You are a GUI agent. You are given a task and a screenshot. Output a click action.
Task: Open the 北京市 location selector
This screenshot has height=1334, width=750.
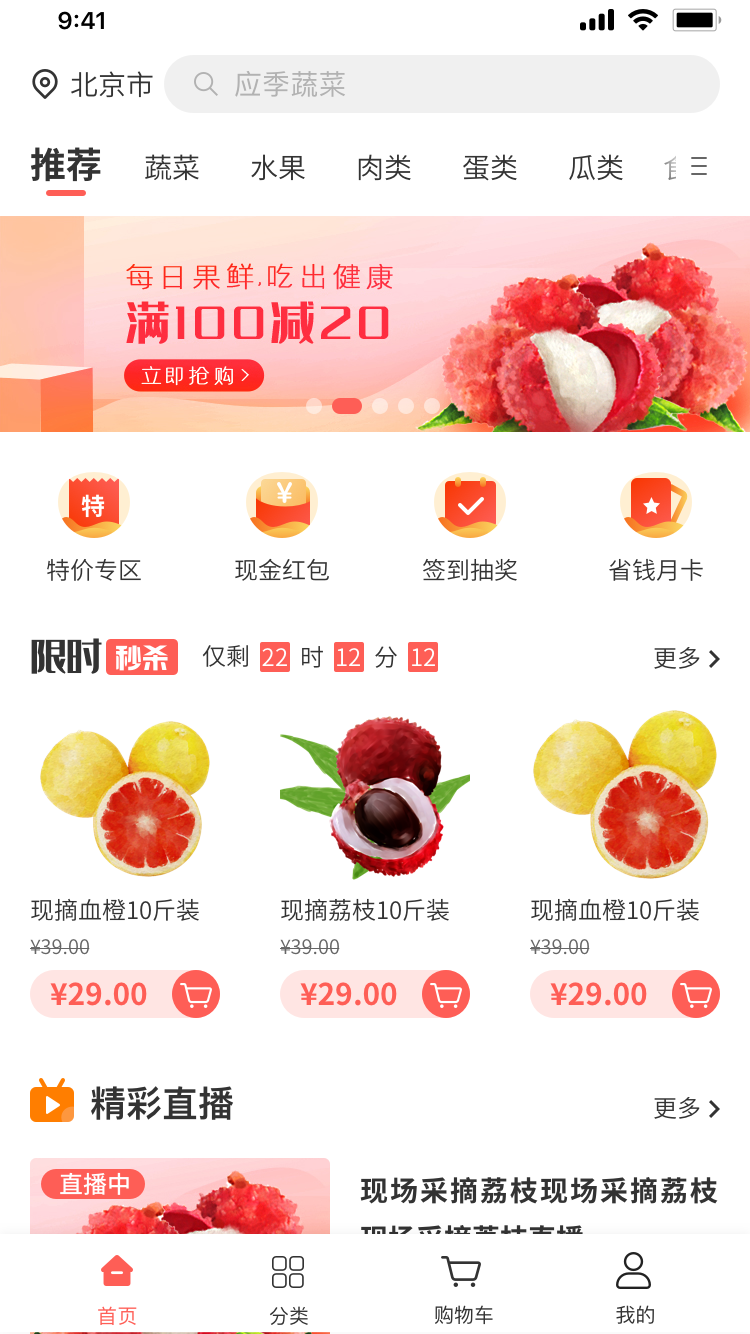click(x=92, y=84)
